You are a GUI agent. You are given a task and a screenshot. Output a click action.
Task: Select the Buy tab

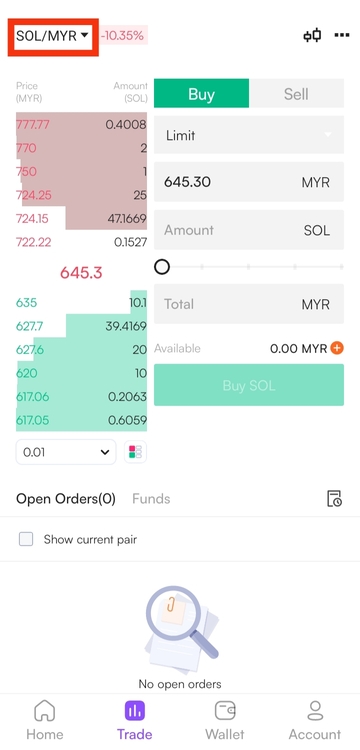(x=201, y=93)
